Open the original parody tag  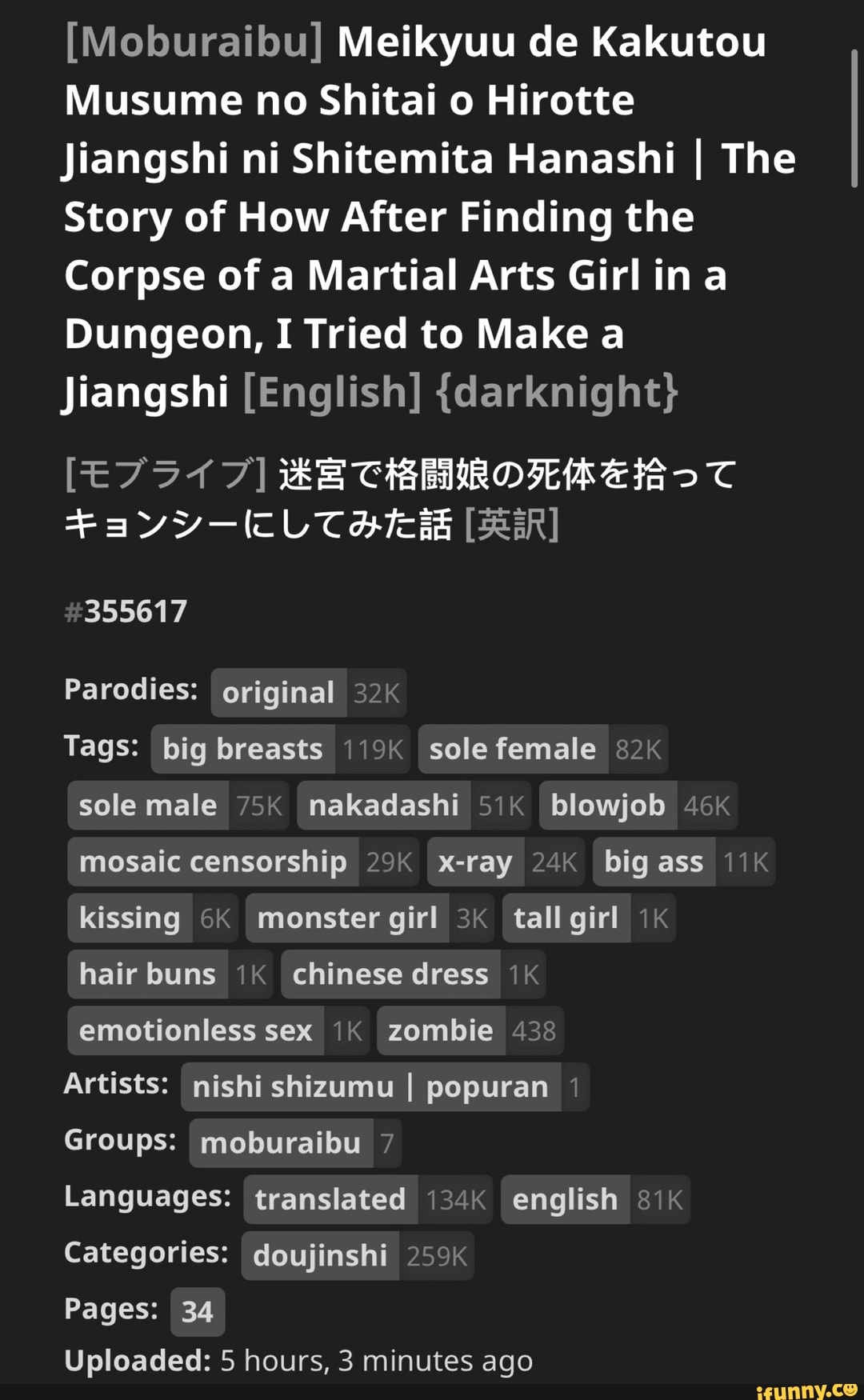[x=278, y=693]
